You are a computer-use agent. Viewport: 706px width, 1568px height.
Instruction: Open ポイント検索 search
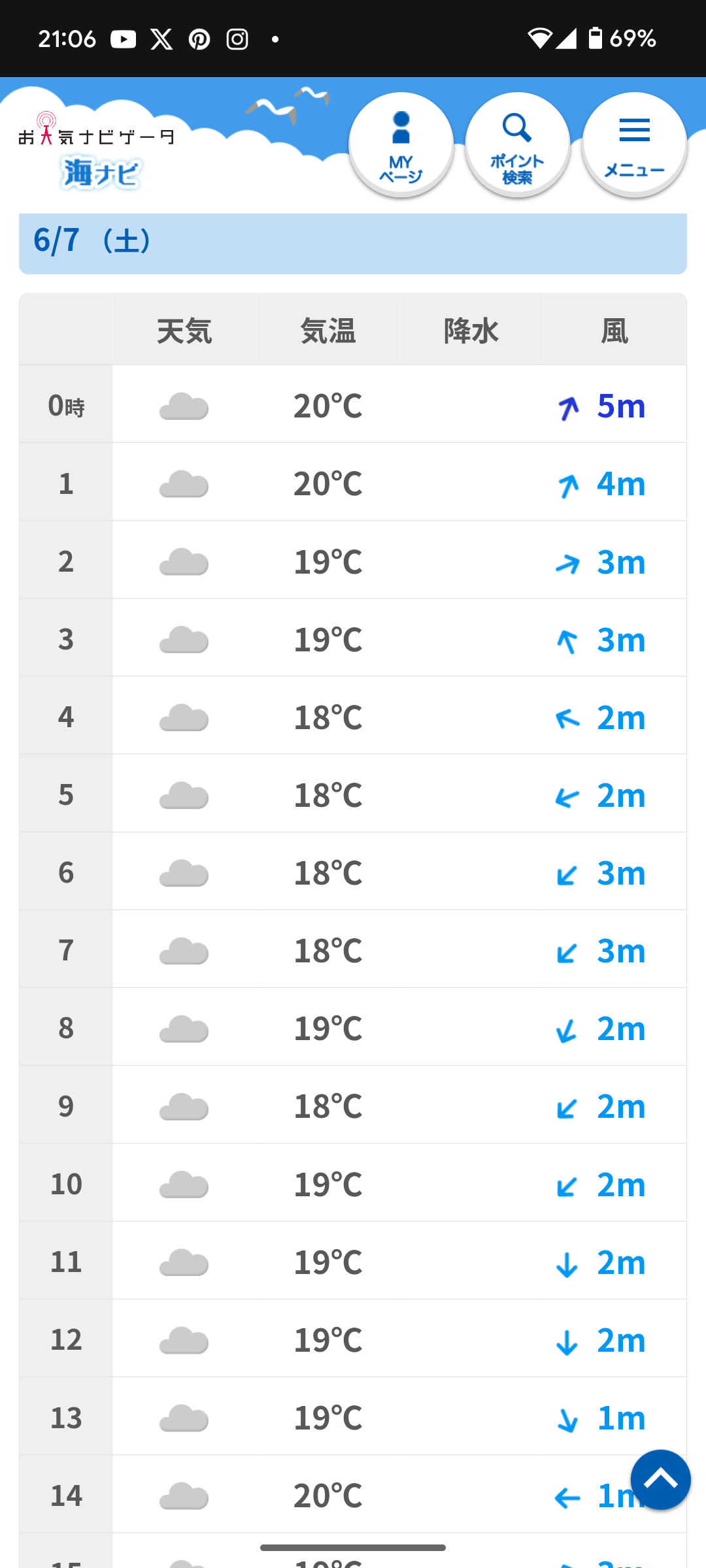tap(517, 144)
